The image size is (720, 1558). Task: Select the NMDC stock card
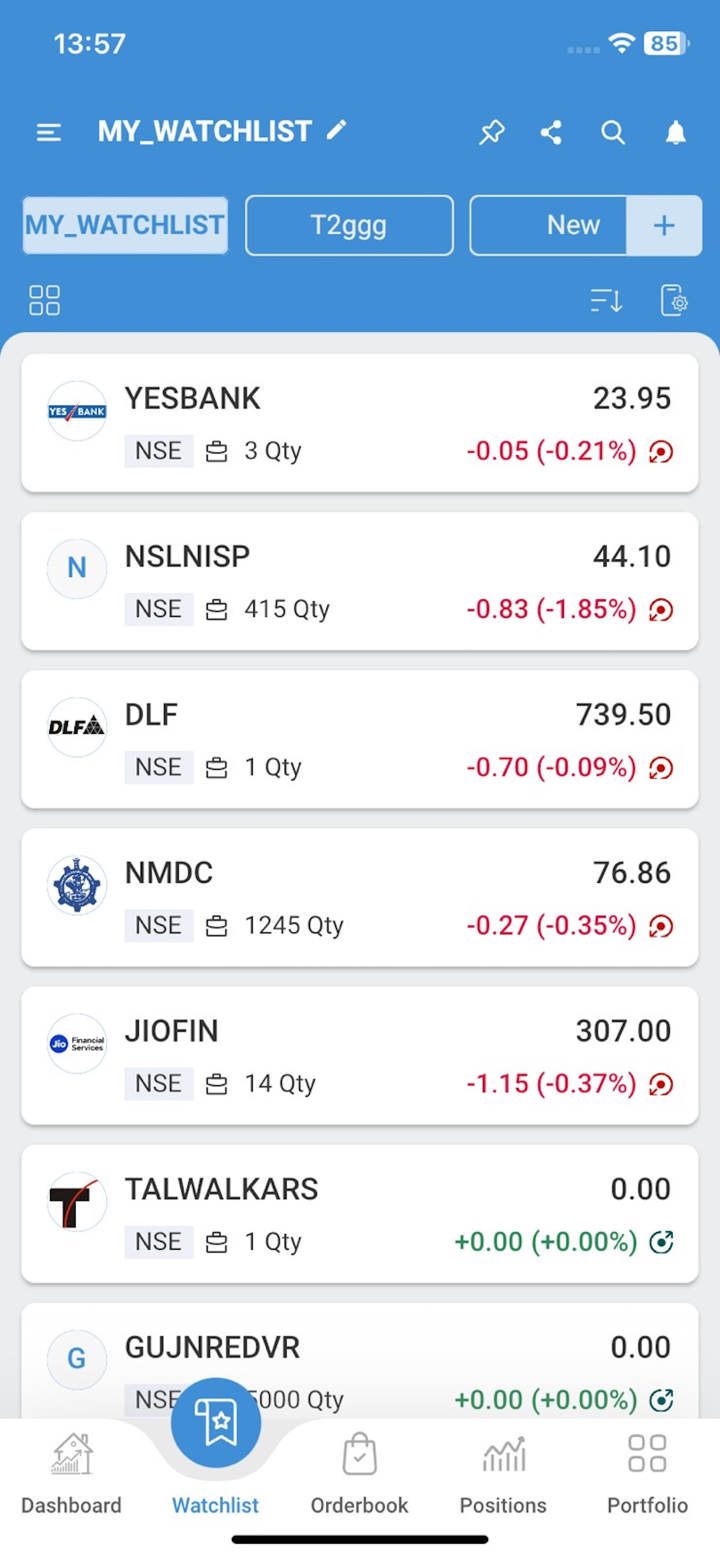tap(360, 897)
